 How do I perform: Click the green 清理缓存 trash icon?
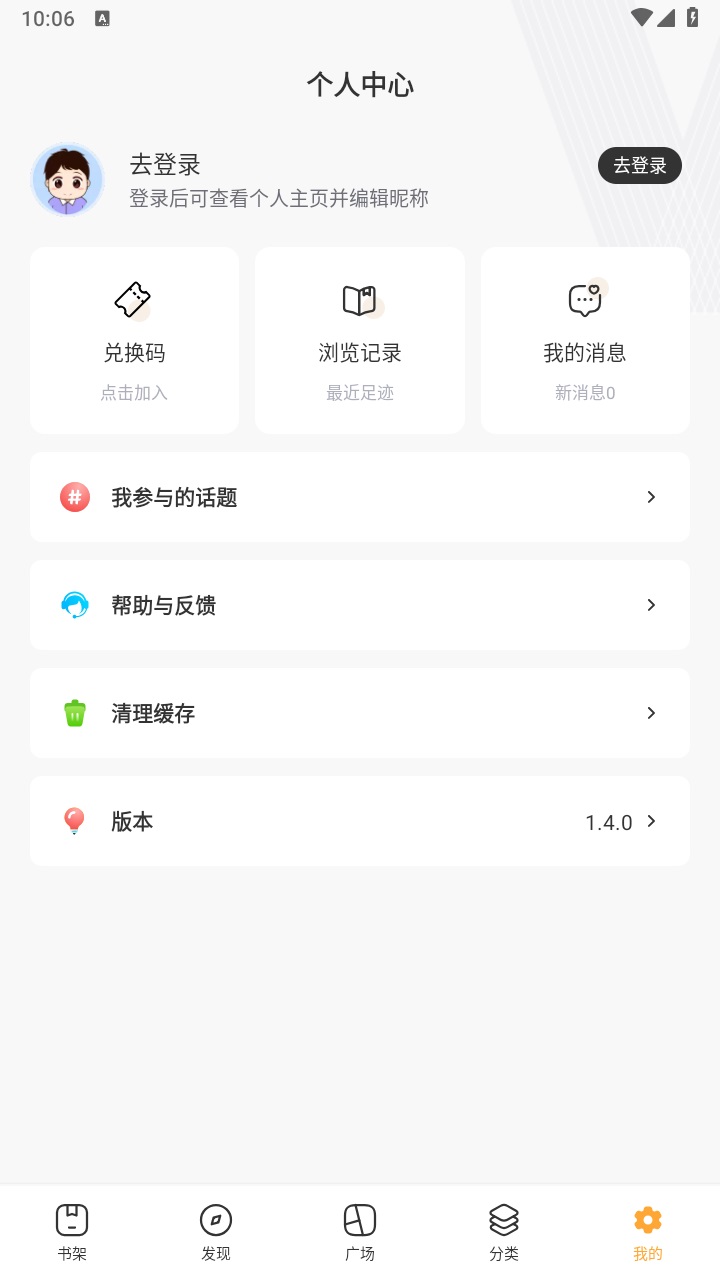(x=74, y=713)
